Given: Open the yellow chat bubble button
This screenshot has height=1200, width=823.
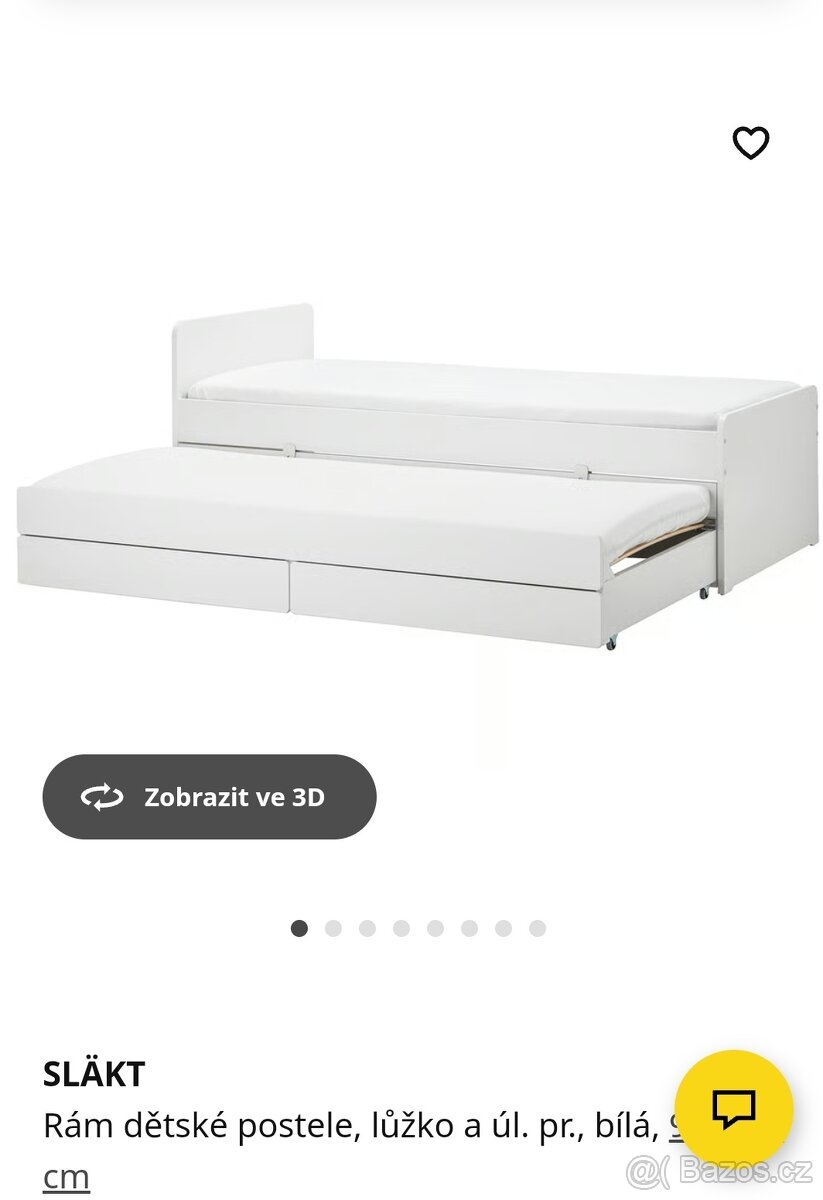Looking at the screenshot, I should tap(733, 1108).
